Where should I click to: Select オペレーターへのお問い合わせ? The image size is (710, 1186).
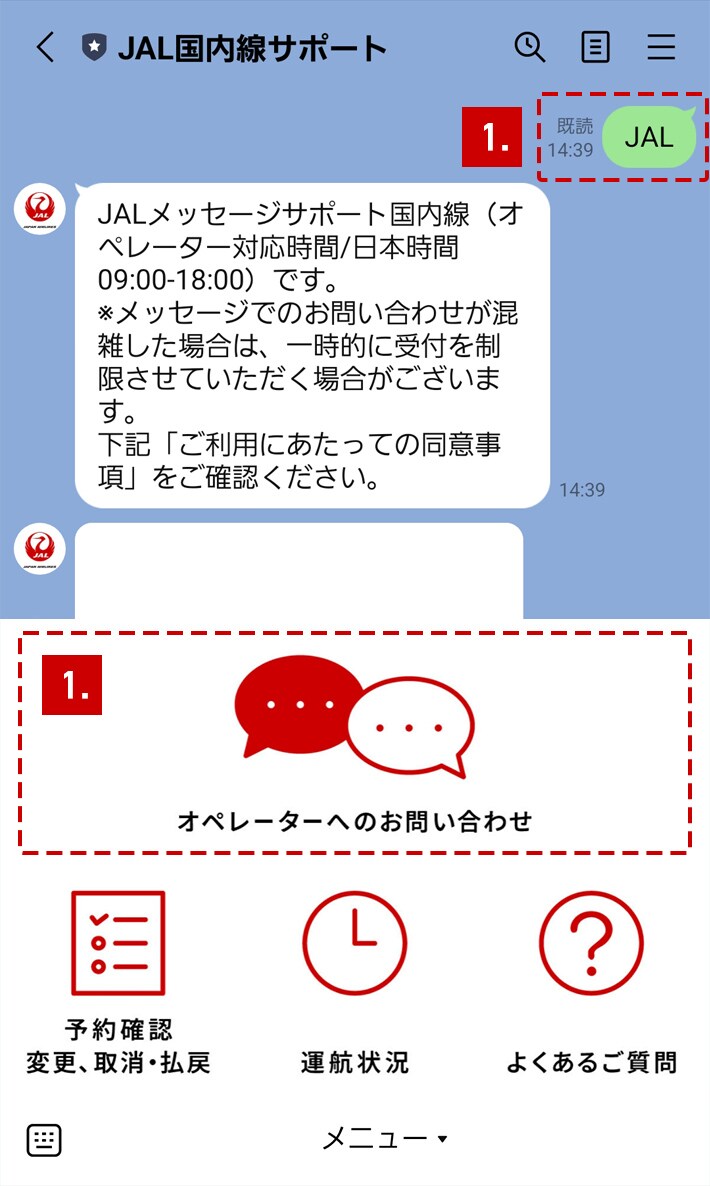[x=355, y=744]
